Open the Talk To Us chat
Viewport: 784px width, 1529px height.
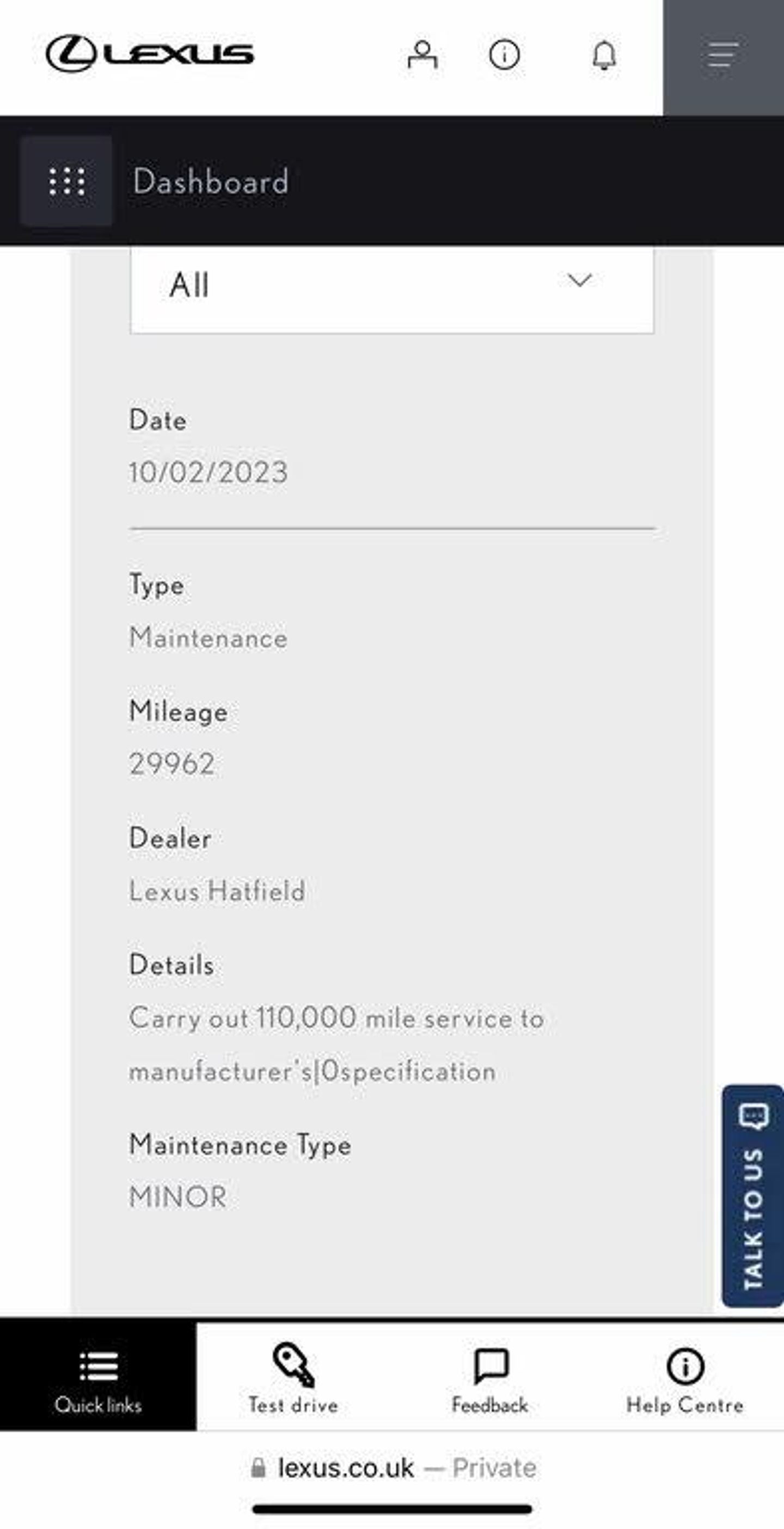tap(752, 1196)
